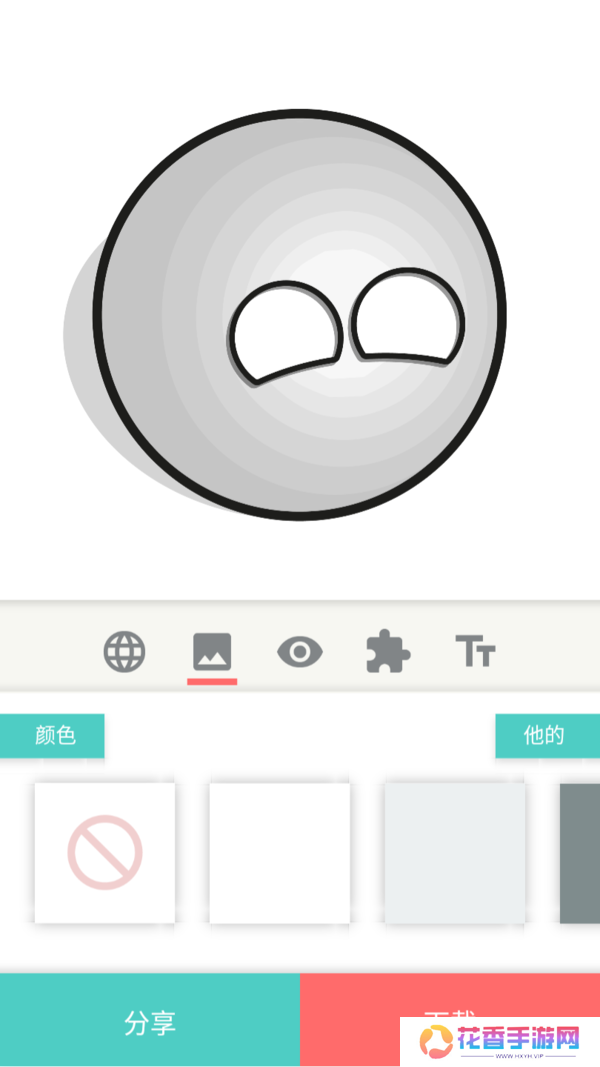Pick the dark gray color swatch
Image resolution: width=600 pixels, height=1067 pixels.
[x=580, y=852]
